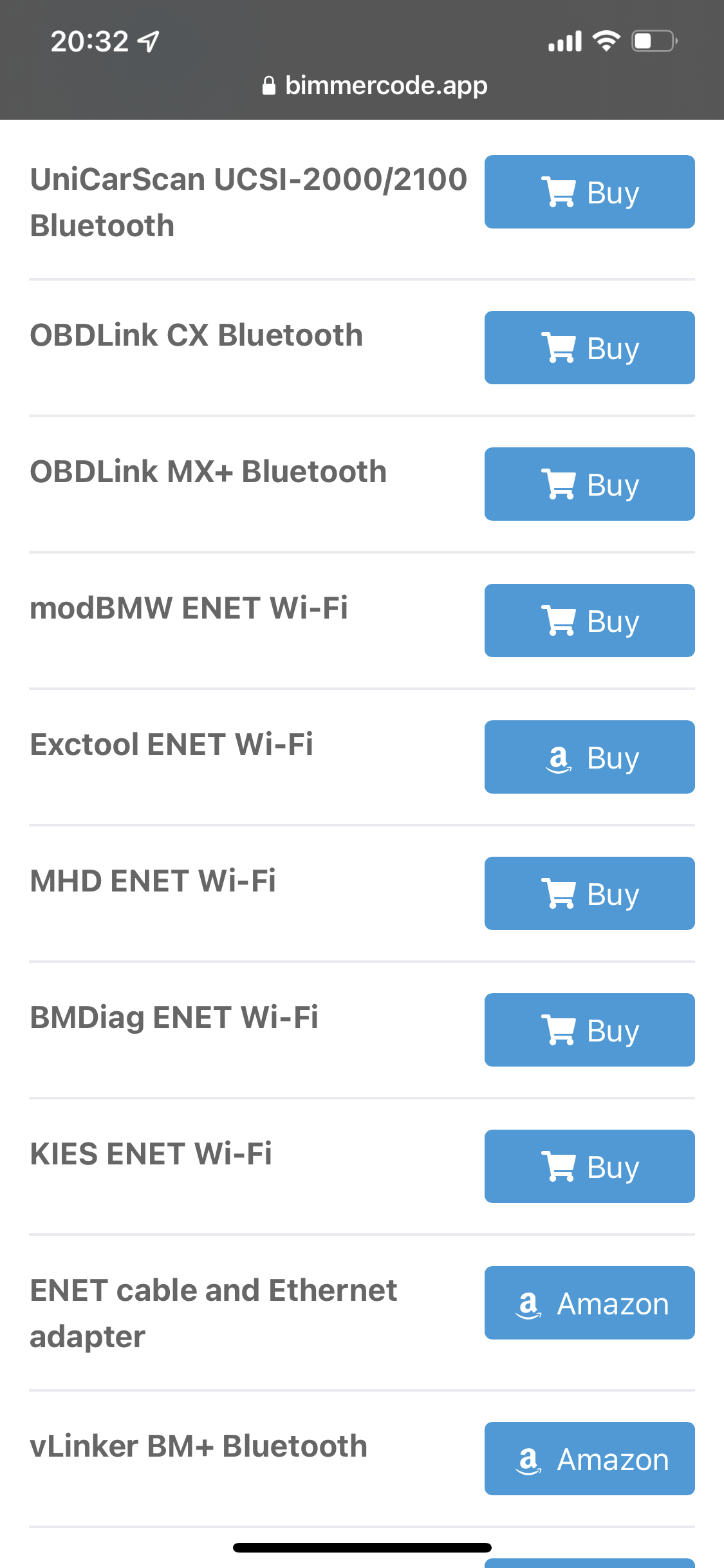Buy the OBDLink MX+ Bluetooth adapter
The image size is (724, 1568).
(x=589, y=484)
